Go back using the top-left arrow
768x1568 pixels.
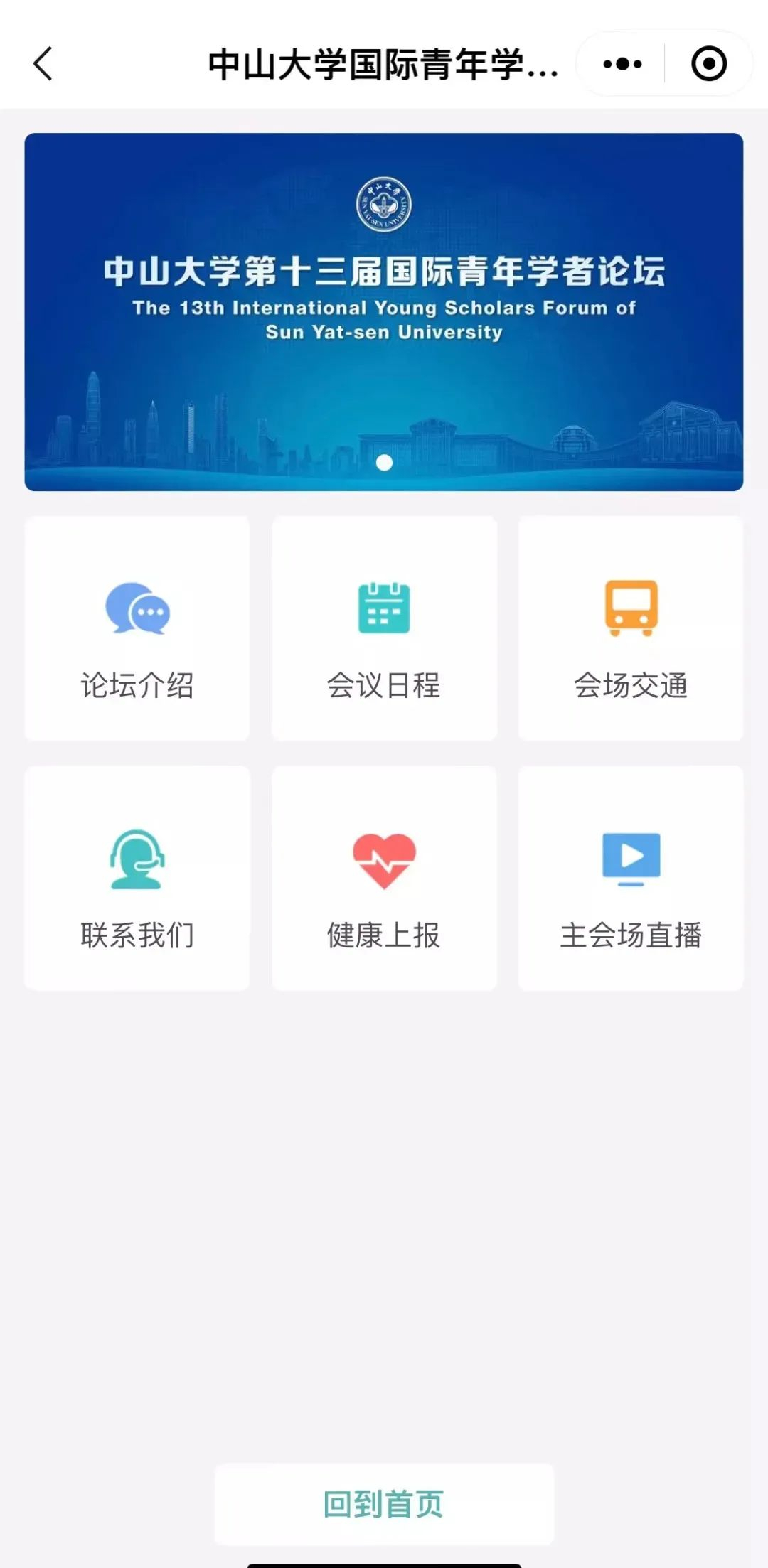pyautogui.click(x=43, y=64)
